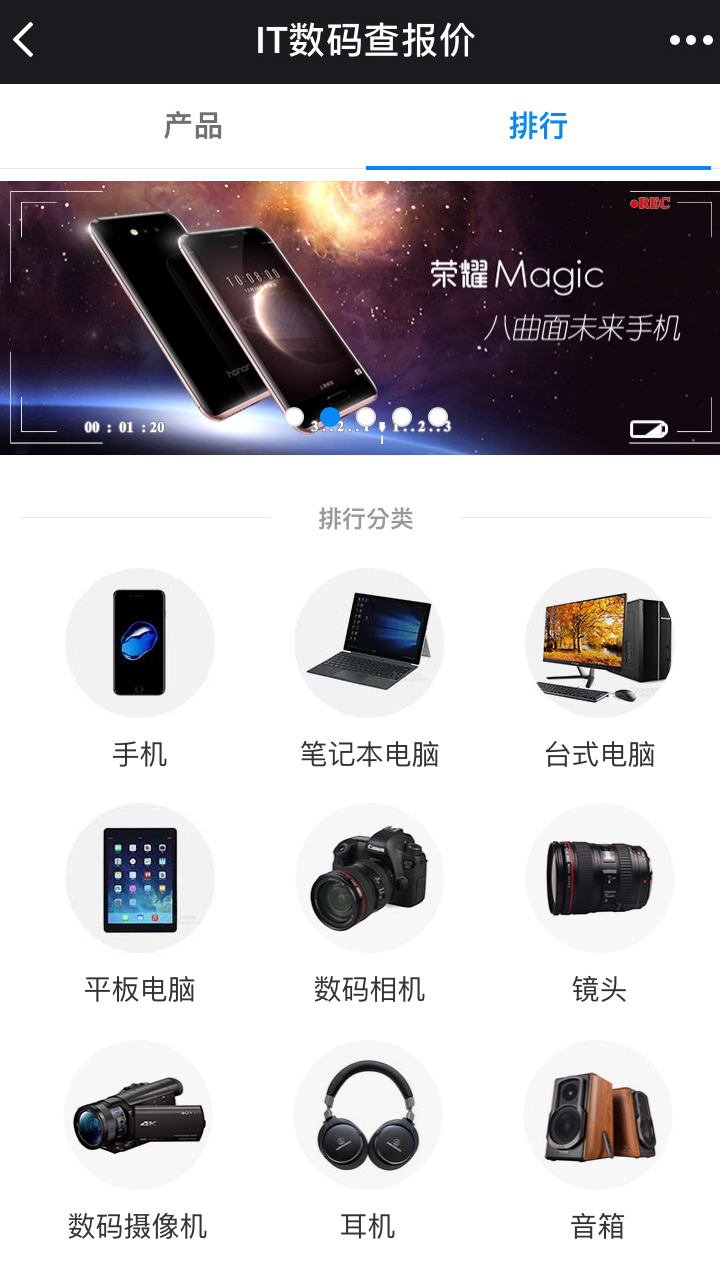Go back using the top-left arrow
Image resolution: width=720 pixels, height=1280 pixels.
click(x=24, y=41)
